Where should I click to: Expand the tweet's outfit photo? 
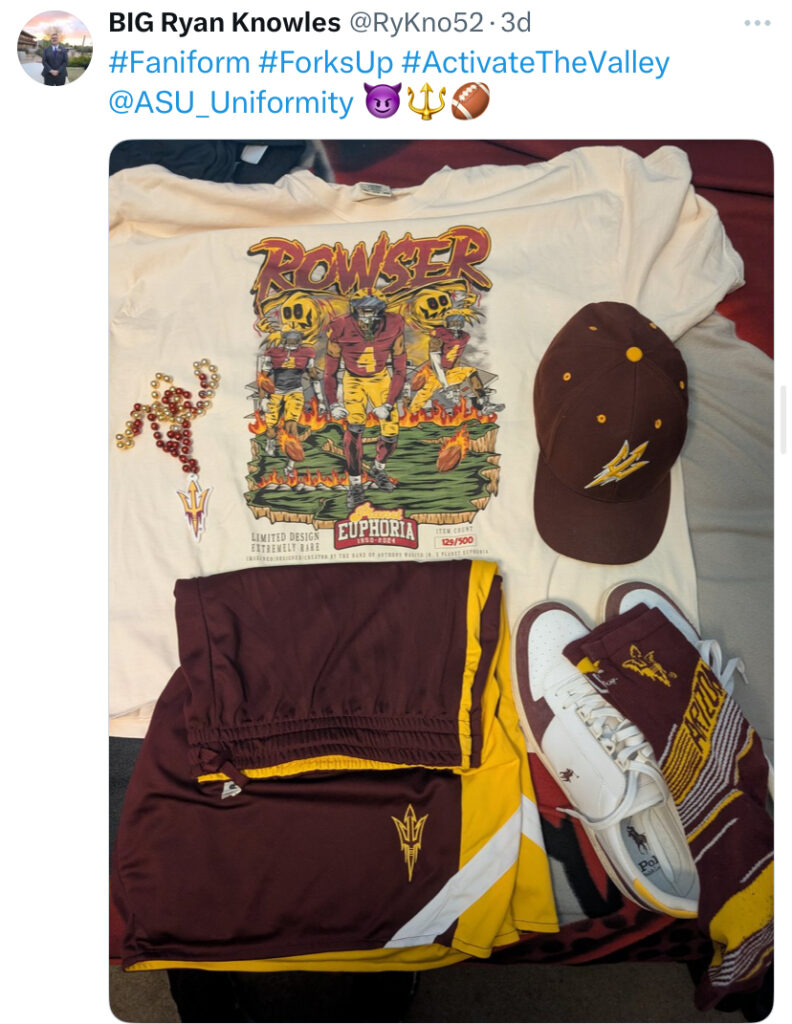tap(440, 580)
